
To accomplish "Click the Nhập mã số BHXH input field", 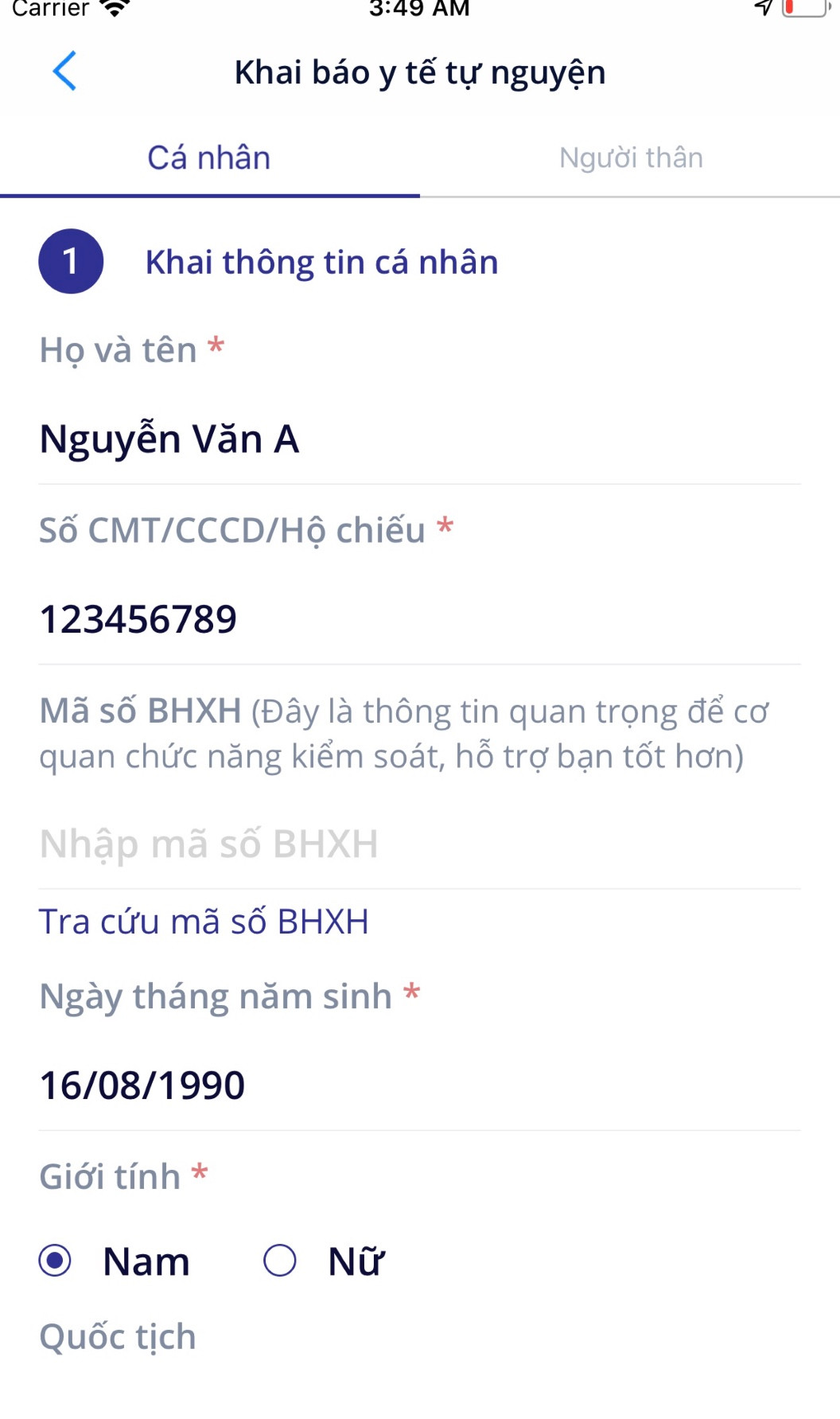I will [x=210, y=844].
